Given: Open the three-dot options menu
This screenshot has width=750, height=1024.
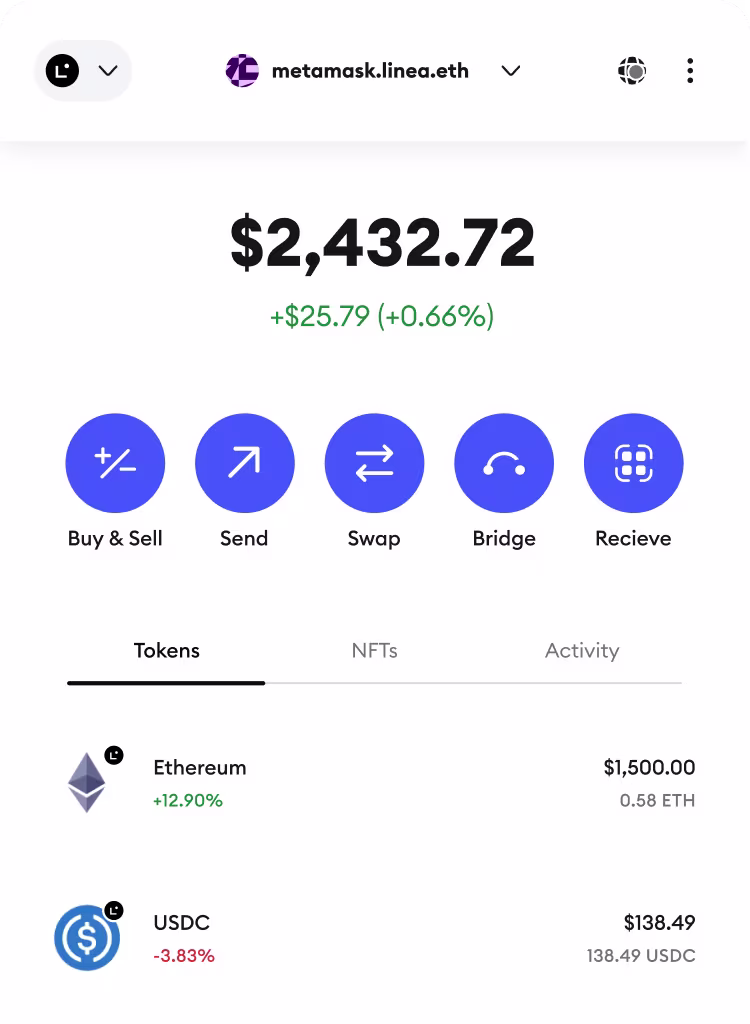Looking at the screenshot, I should click(x=690, y=71).
